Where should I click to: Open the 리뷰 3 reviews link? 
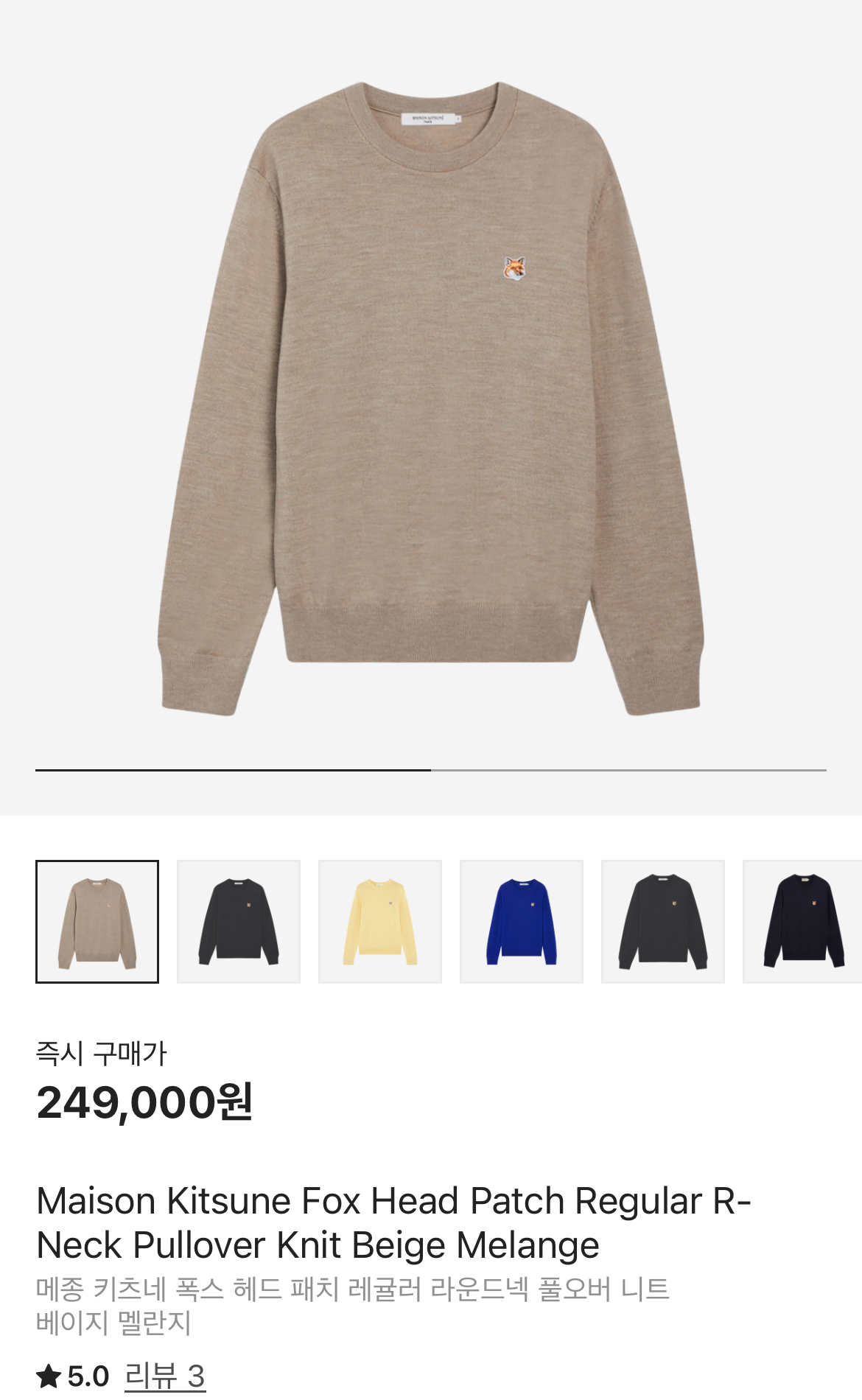pos(164,1376)
